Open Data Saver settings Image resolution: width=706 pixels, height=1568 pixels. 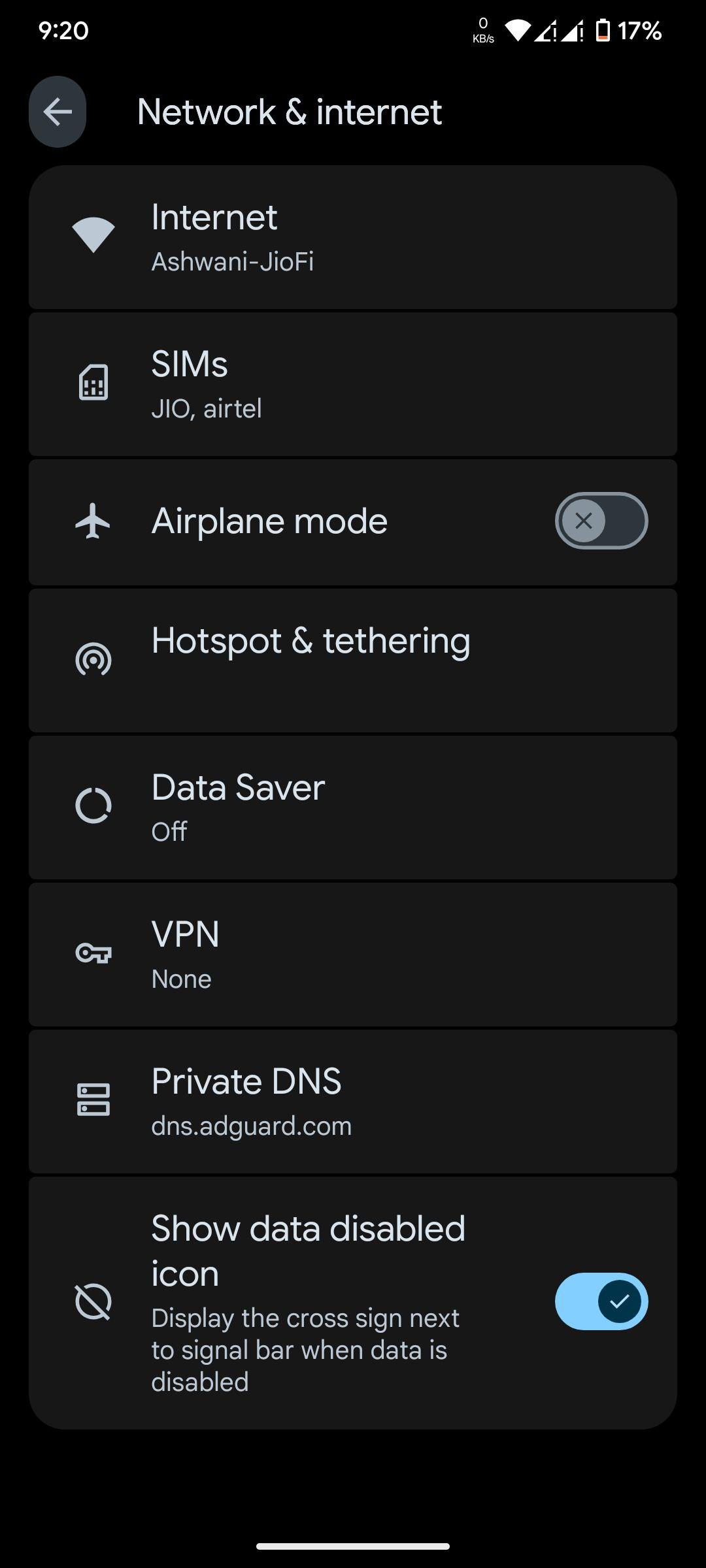click(353, 808)
